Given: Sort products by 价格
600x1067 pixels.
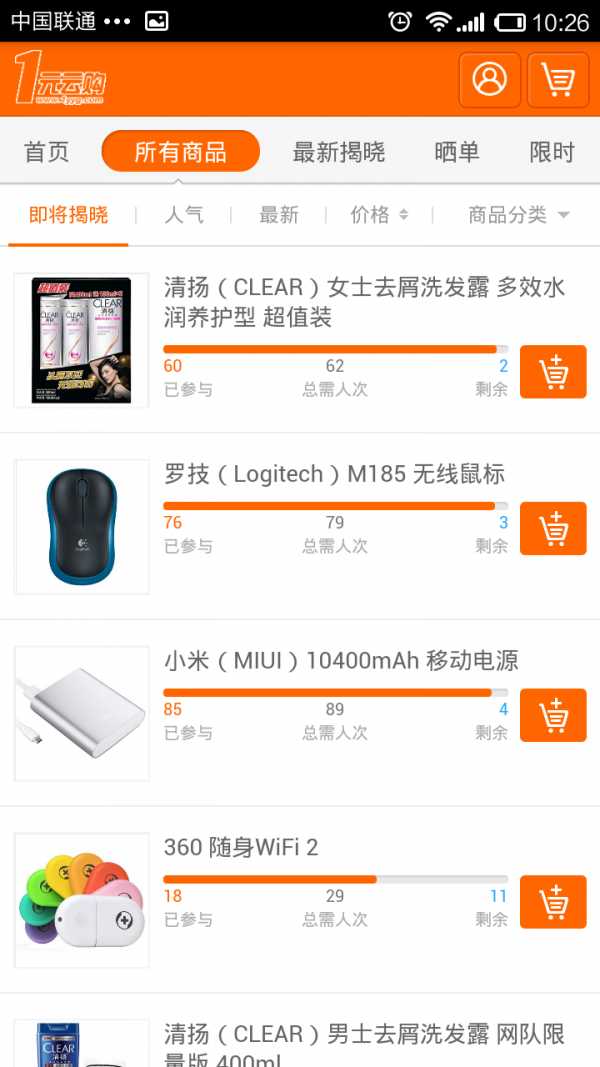Looking at the screenshot, I should click(379, 215).
